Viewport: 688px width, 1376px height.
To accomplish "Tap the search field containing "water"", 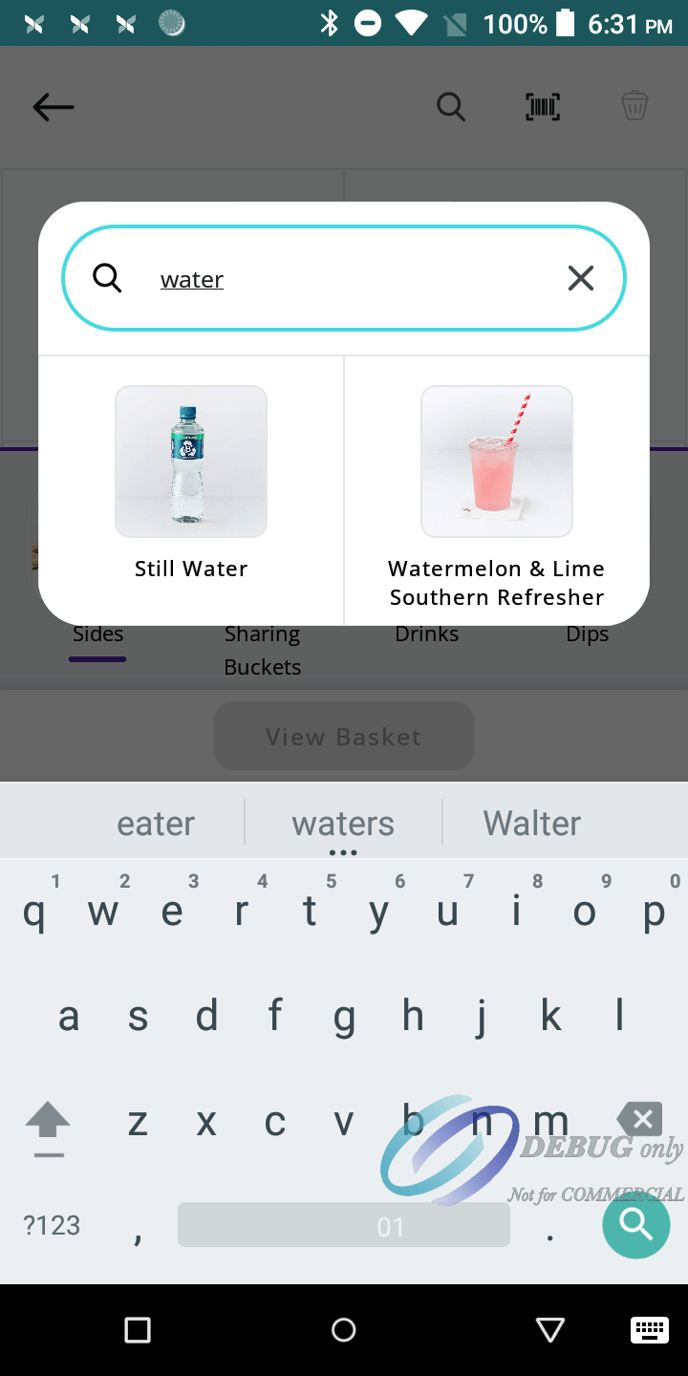I will pyautogui.click(x=340, y=278).
